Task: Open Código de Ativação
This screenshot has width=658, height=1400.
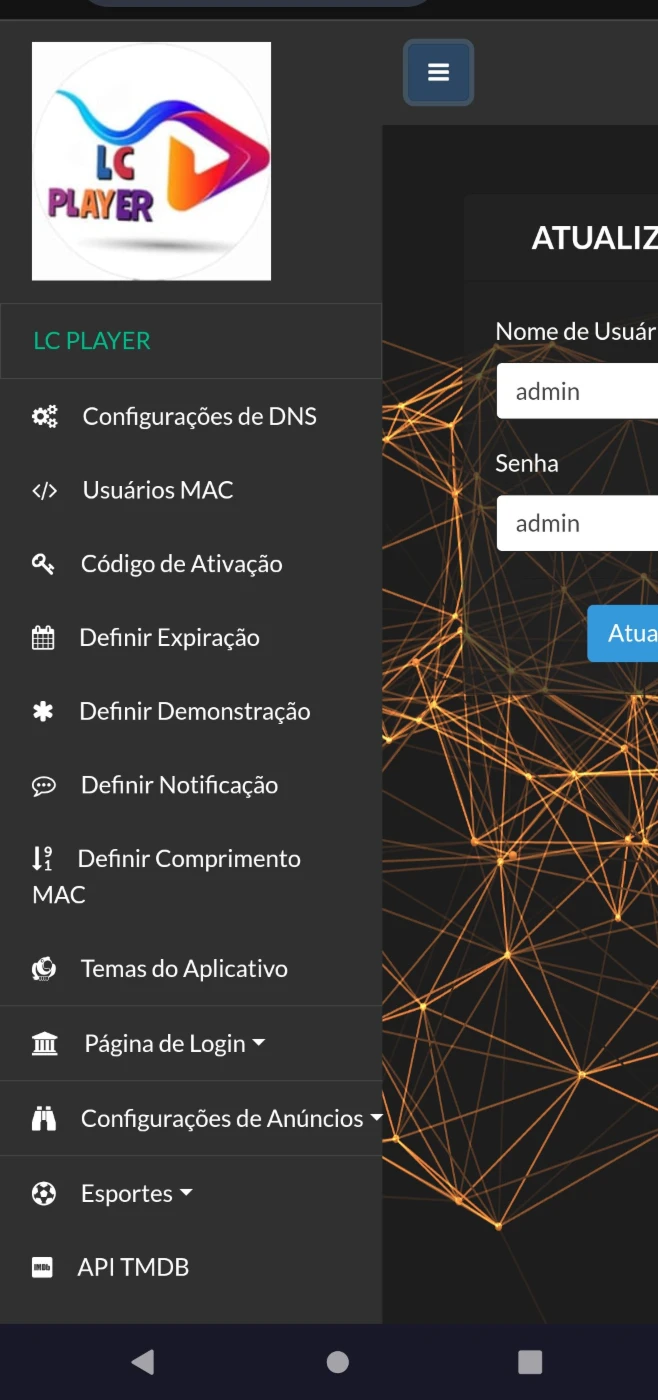Action: tap(191, 564)
